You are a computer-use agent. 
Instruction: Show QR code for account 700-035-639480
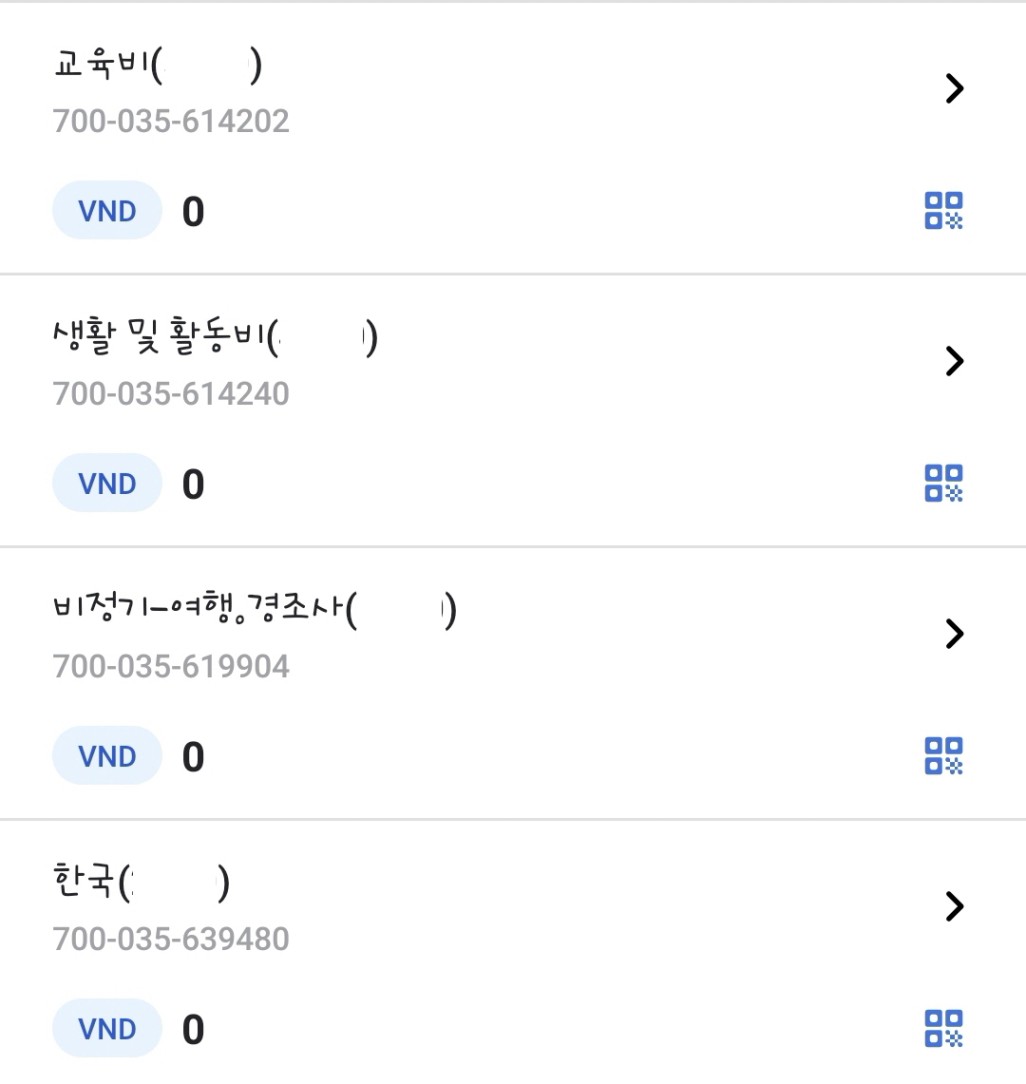click(943, 1029)
